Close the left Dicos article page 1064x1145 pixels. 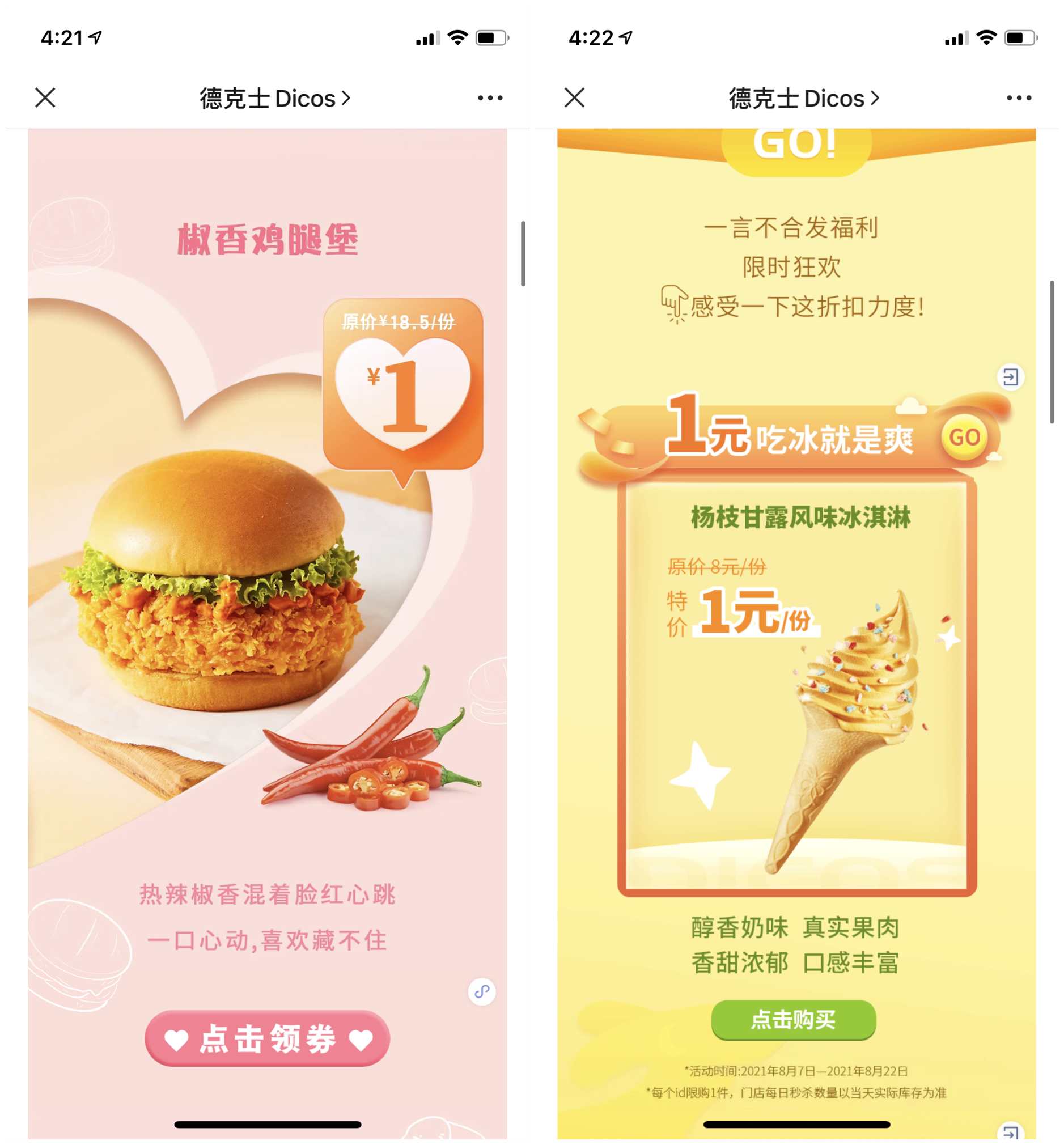[x=45, y=98]
